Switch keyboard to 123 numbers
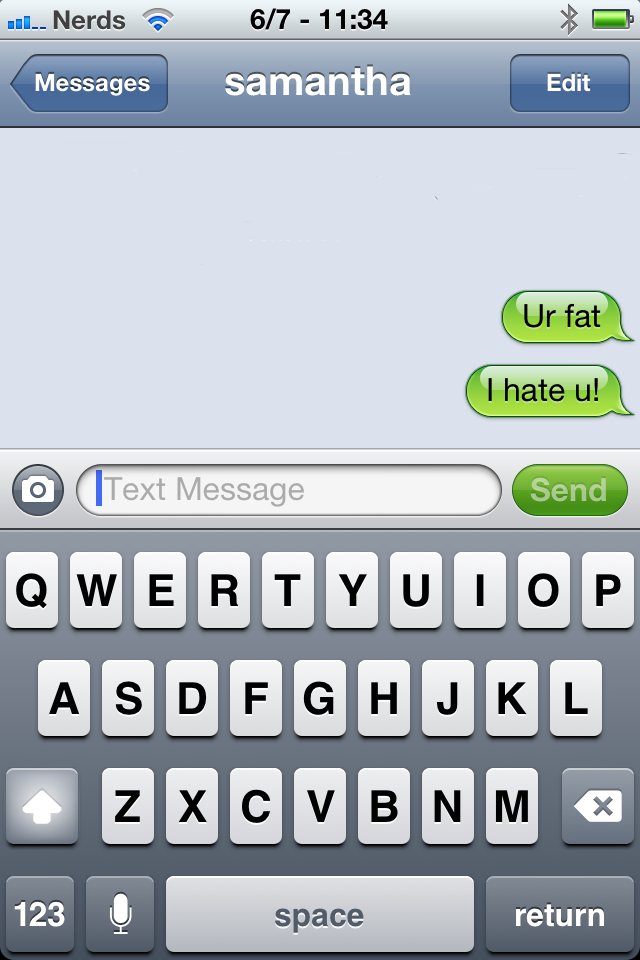640x960 pixels. (x=40, y=914)
